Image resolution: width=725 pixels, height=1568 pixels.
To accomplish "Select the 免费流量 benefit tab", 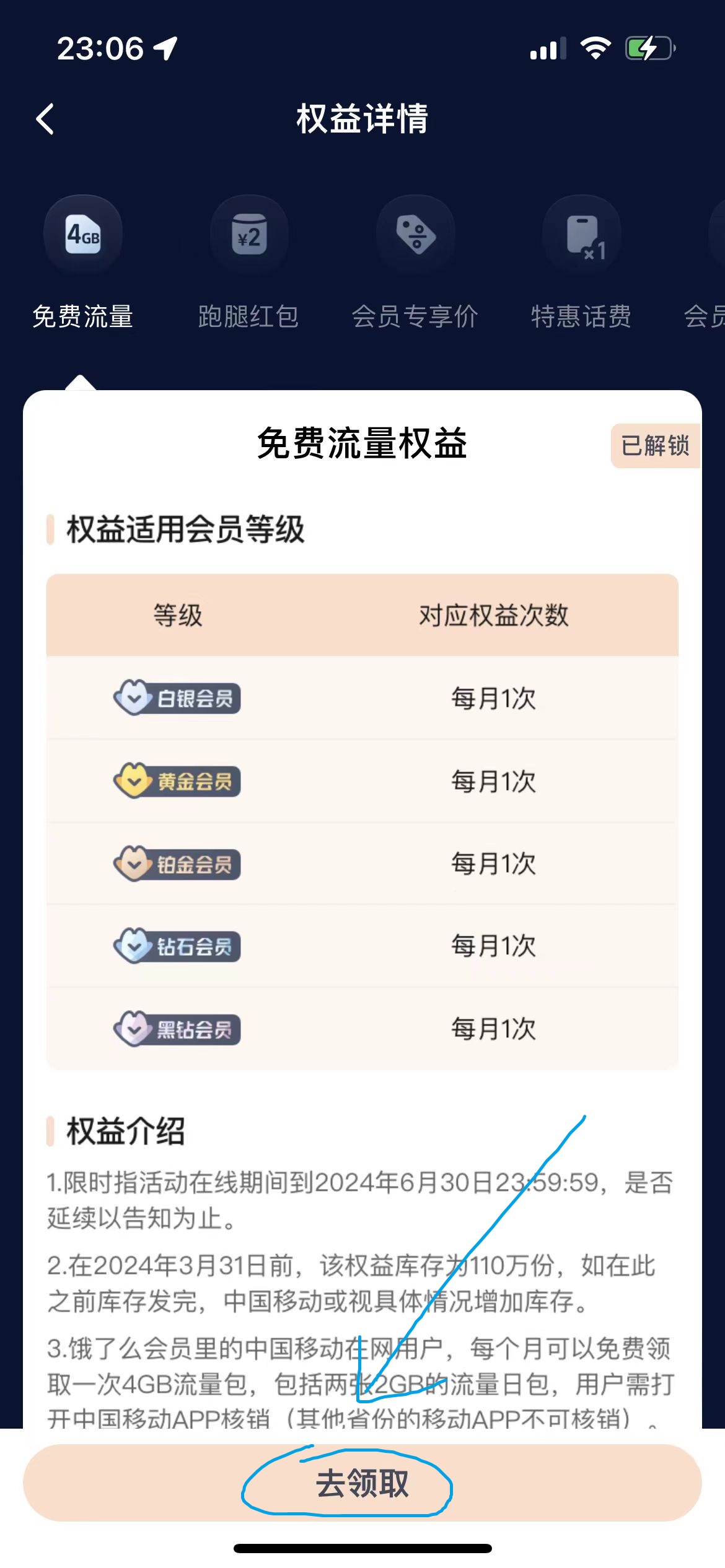I will click(83, 266).
